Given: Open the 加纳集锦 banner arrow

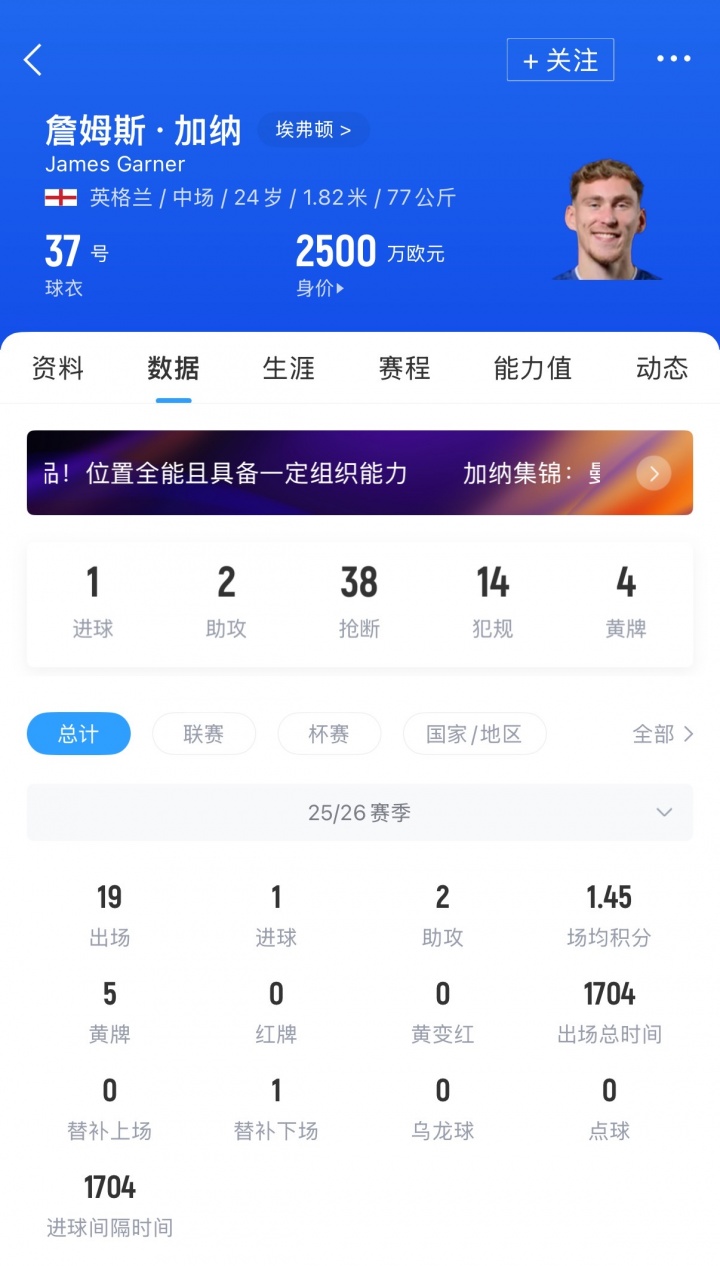Looking at the screenshot, I should 654,473.
